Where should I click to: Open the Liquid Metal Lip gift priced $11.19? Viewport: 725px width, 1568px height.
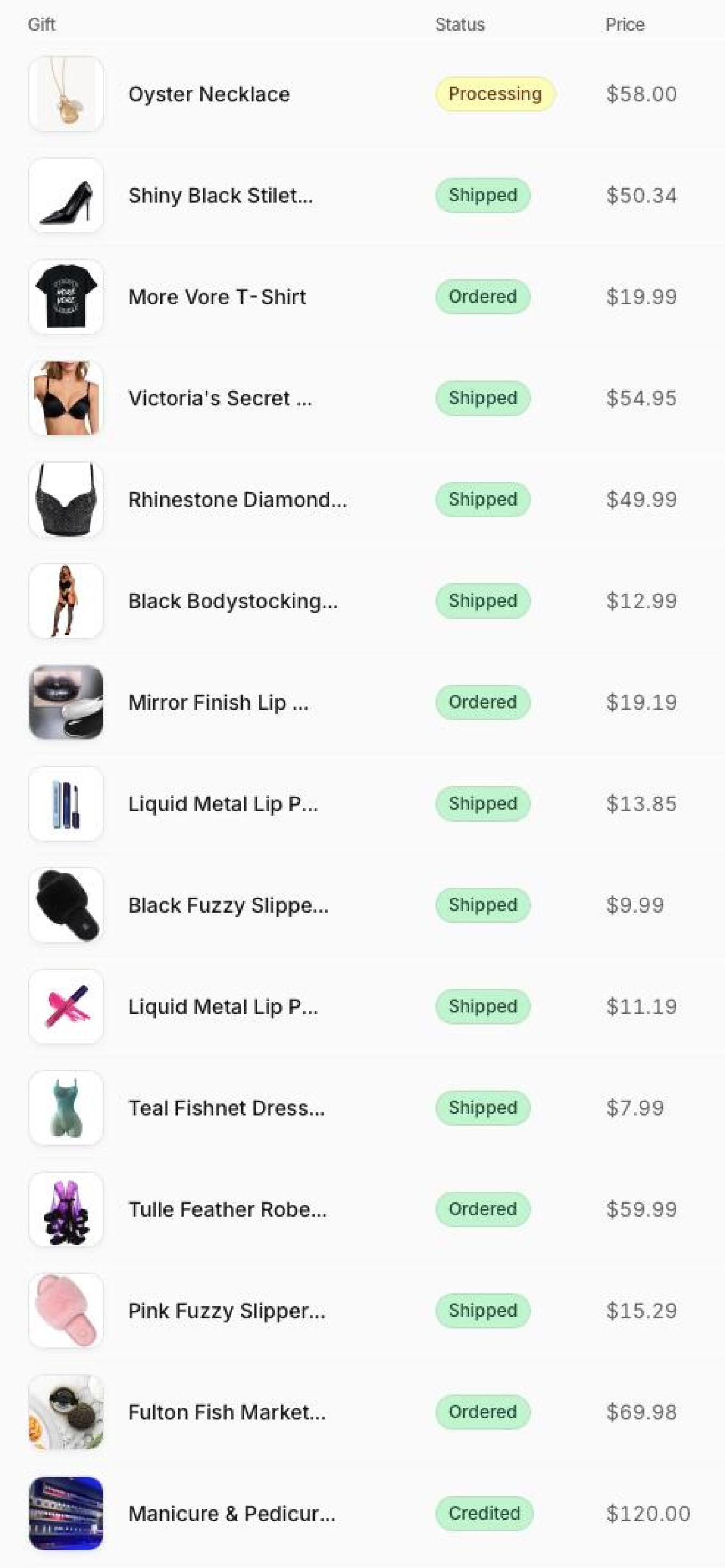[222, 1006]
